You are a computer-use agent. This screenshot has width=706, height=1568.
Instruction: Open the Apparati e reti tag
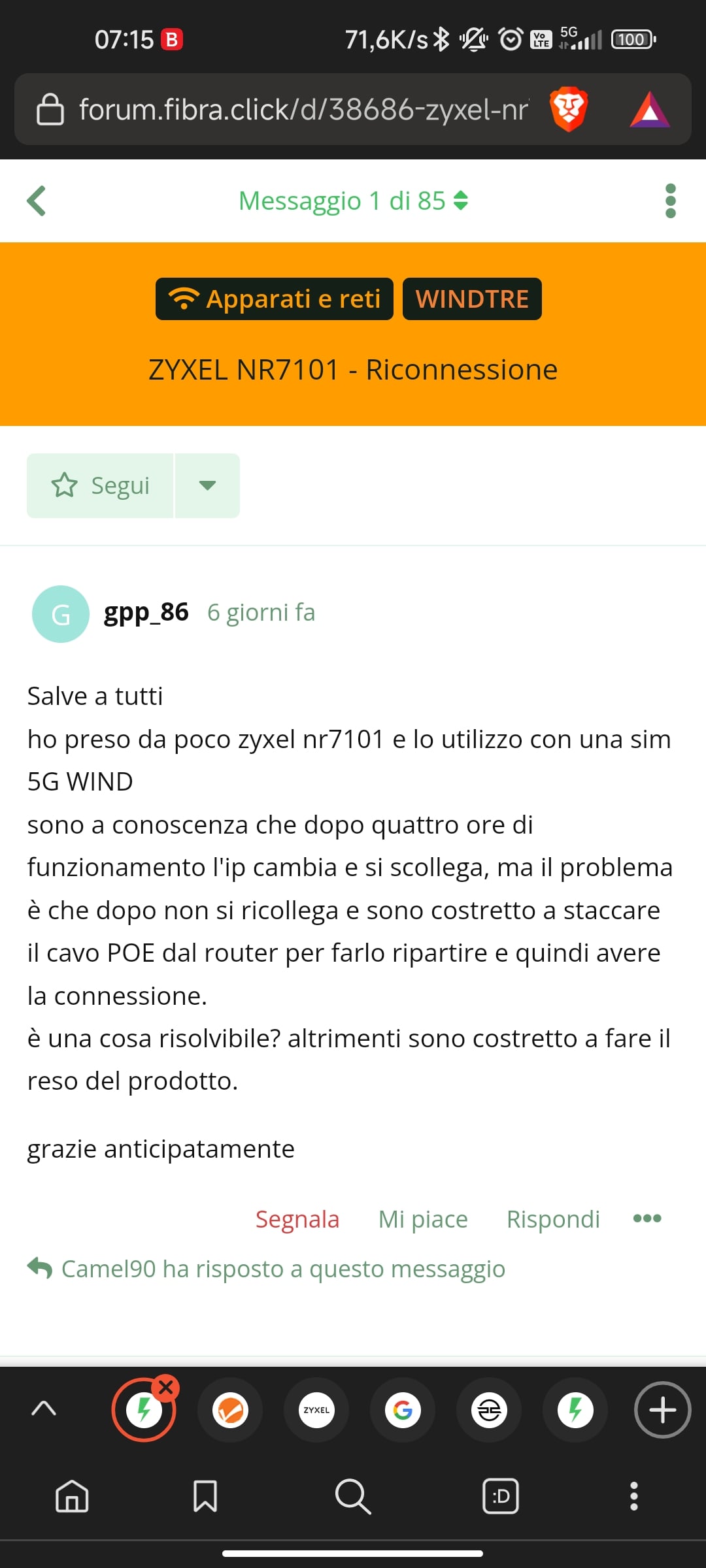tap(275, 299)
